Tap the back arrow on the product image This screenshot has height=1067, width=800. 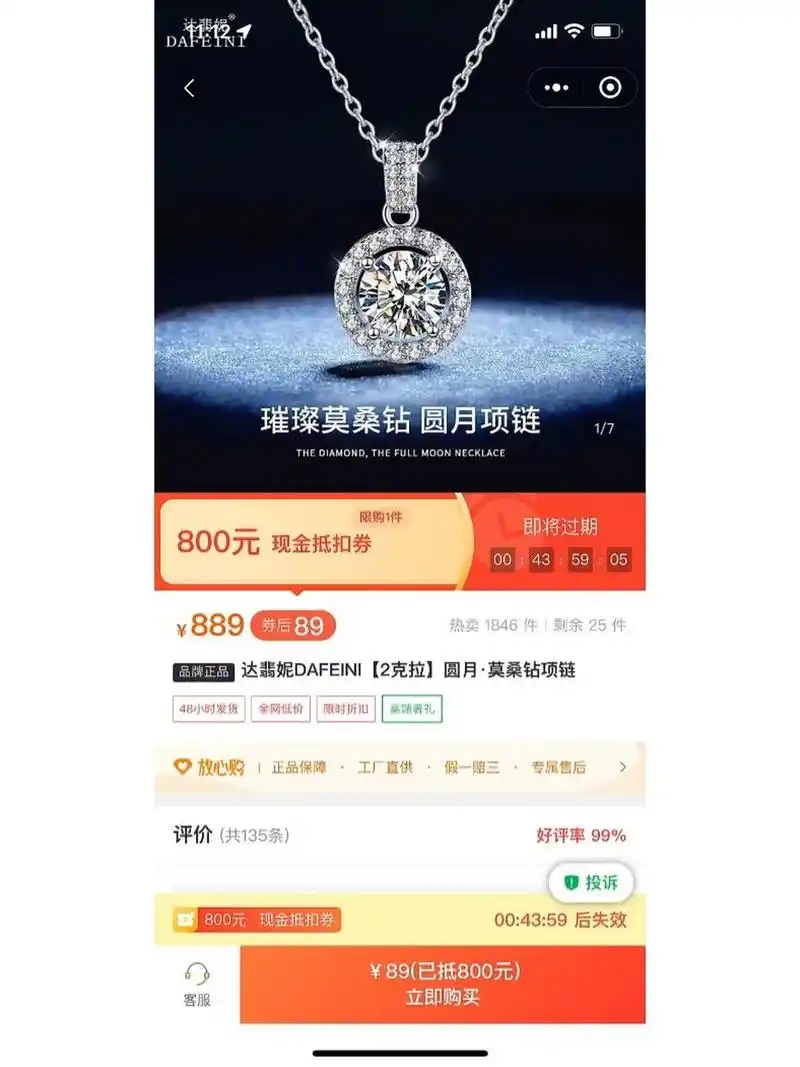pos(191,88)
